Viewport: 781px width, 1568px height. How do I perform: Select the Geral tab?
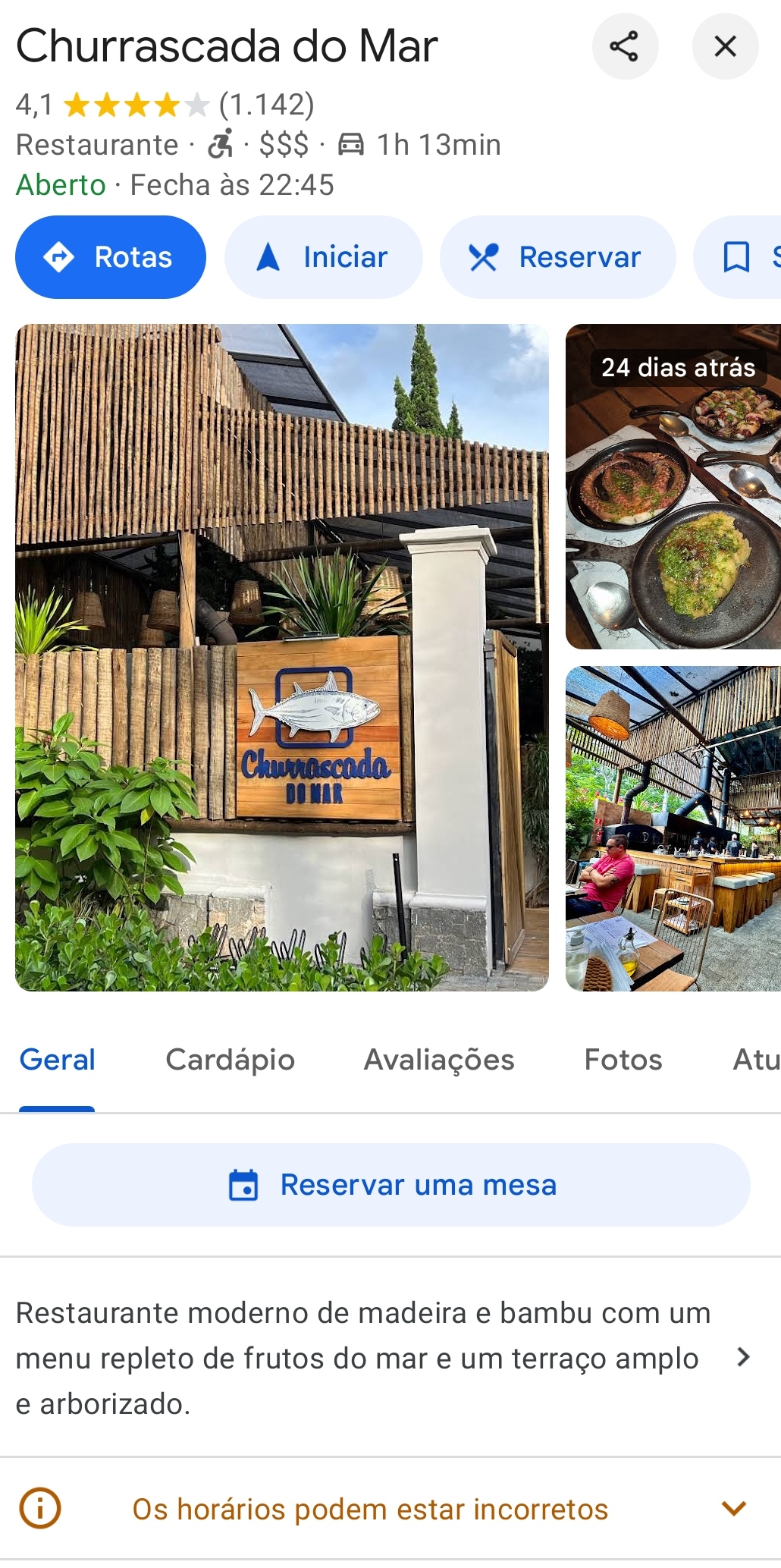click(58, 1060)
